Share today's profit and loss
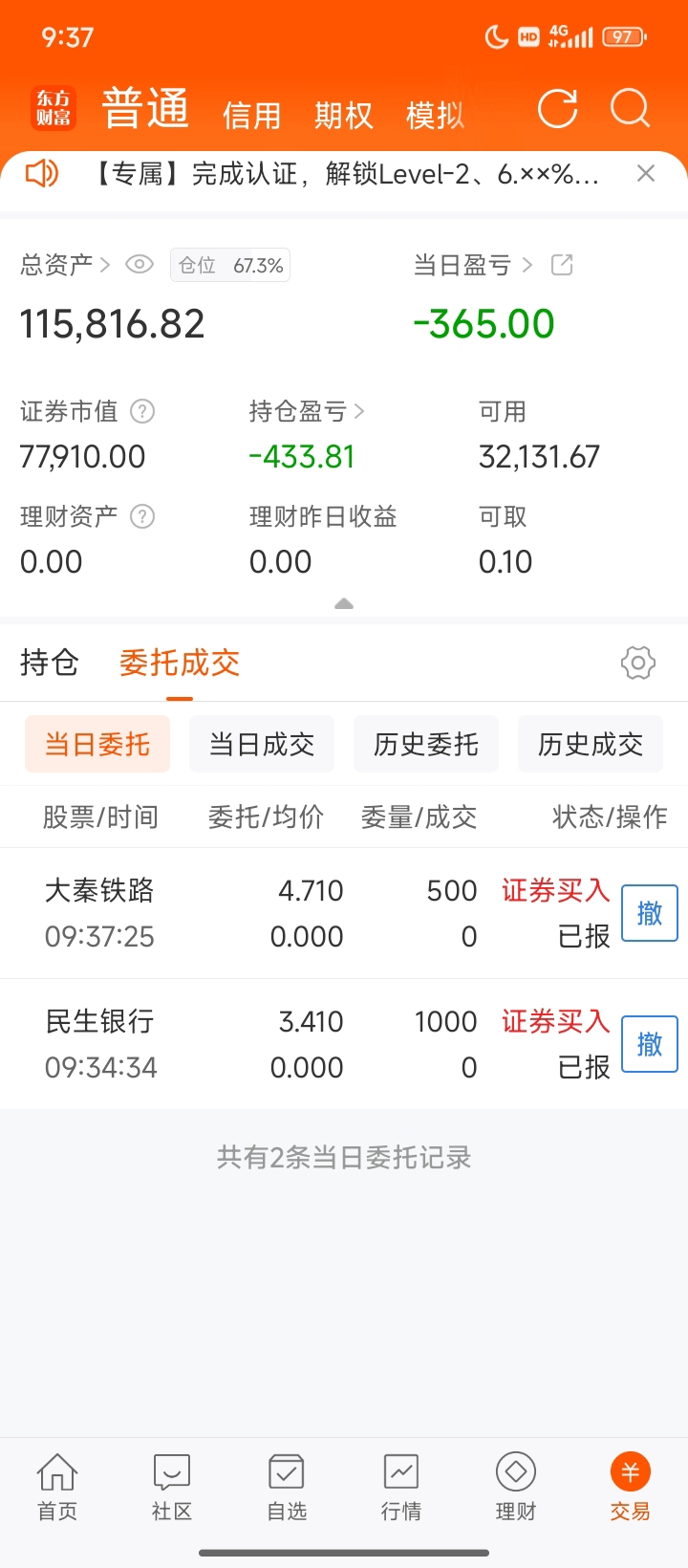Viewport: 688px width, 1568px height. [x=562, y=265]
